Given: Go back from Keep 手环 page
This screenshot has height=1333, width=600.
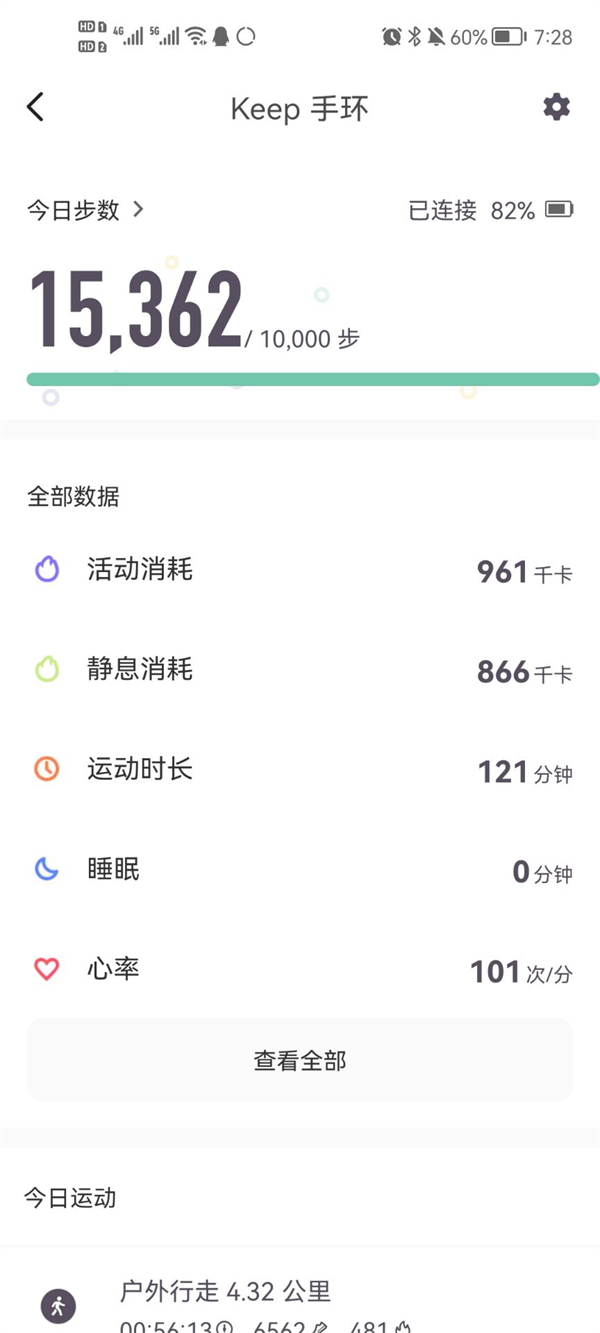Looking at the screenshot, I should pos(36,107).
